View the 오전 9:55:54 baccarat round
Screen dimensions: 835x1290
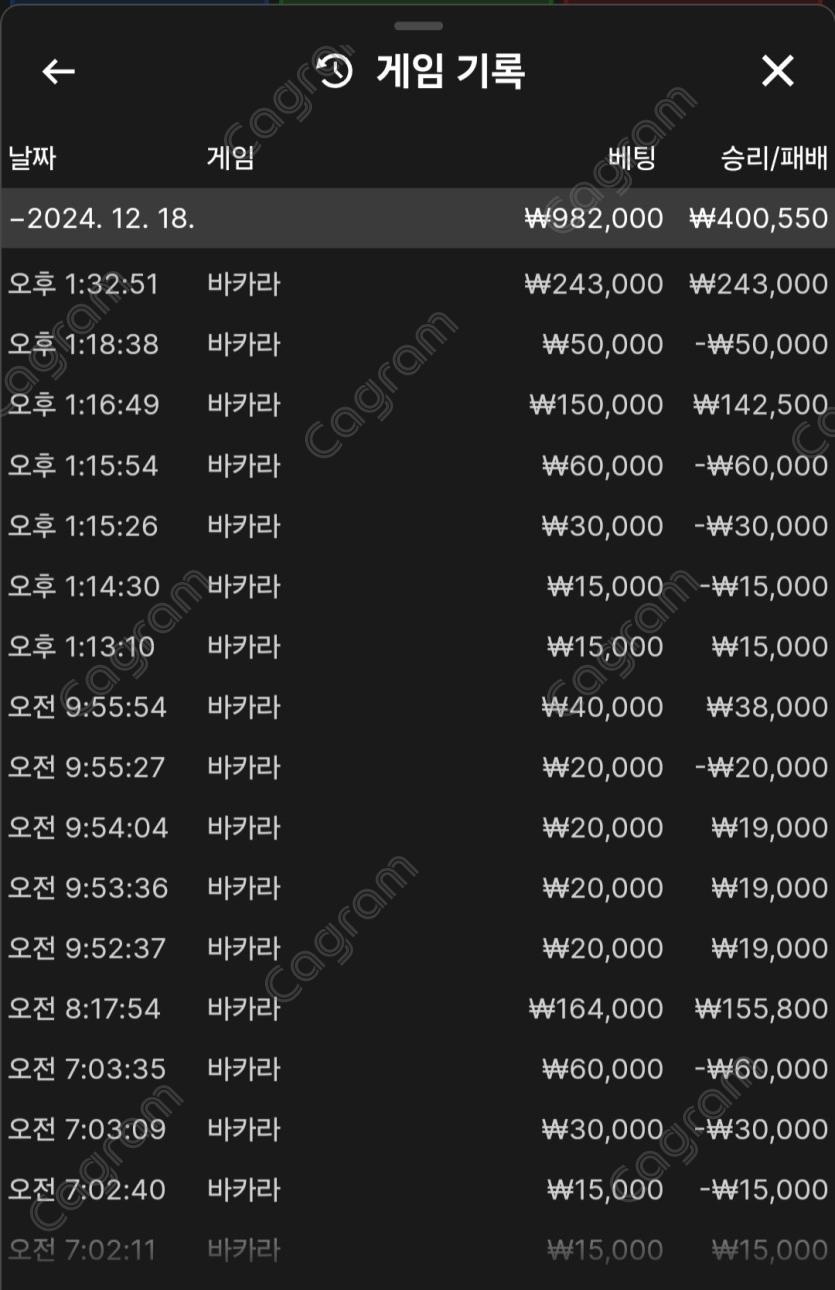[x=417, y=707]
